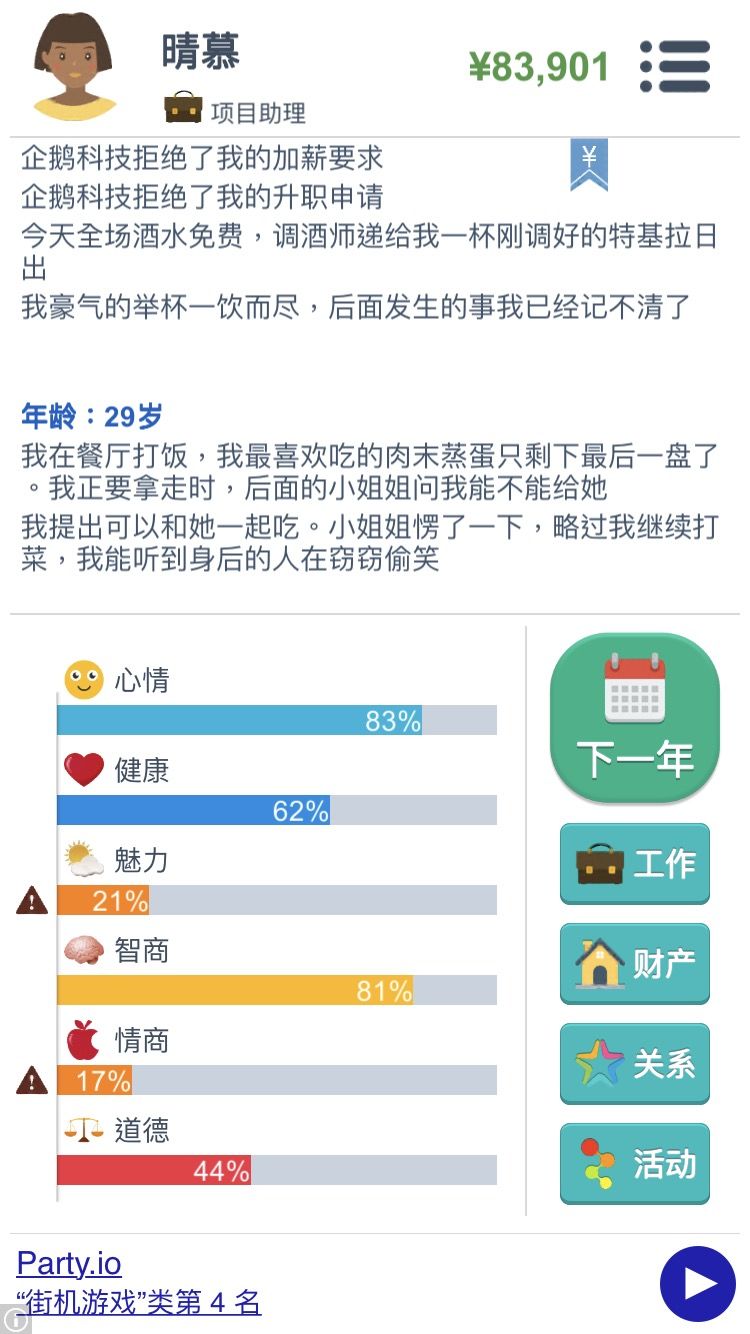Image resolution: width=750 pixels, height=1334 pixels.
Task: Open the Party.io ad link
Action: 69,1263
